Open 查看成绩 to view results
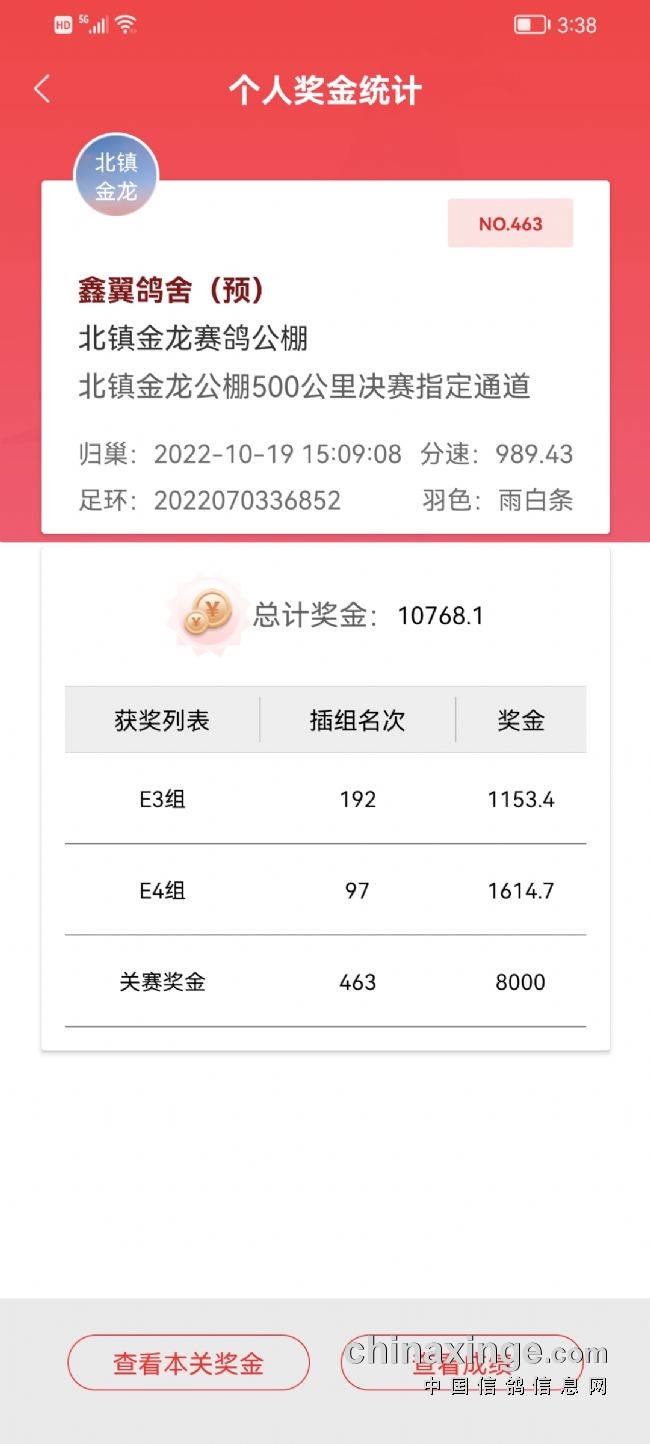The height and width of the screenshot is (1444, 650). point(462,1362)
